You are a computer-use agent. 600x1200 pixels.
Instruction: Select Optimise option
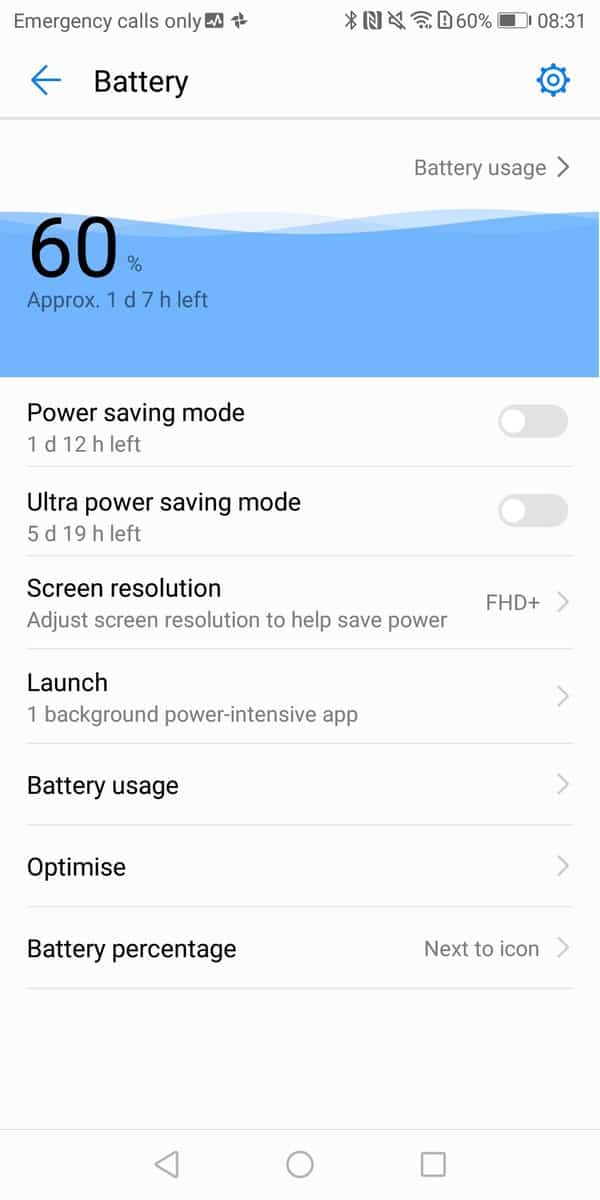coord(298,867)
